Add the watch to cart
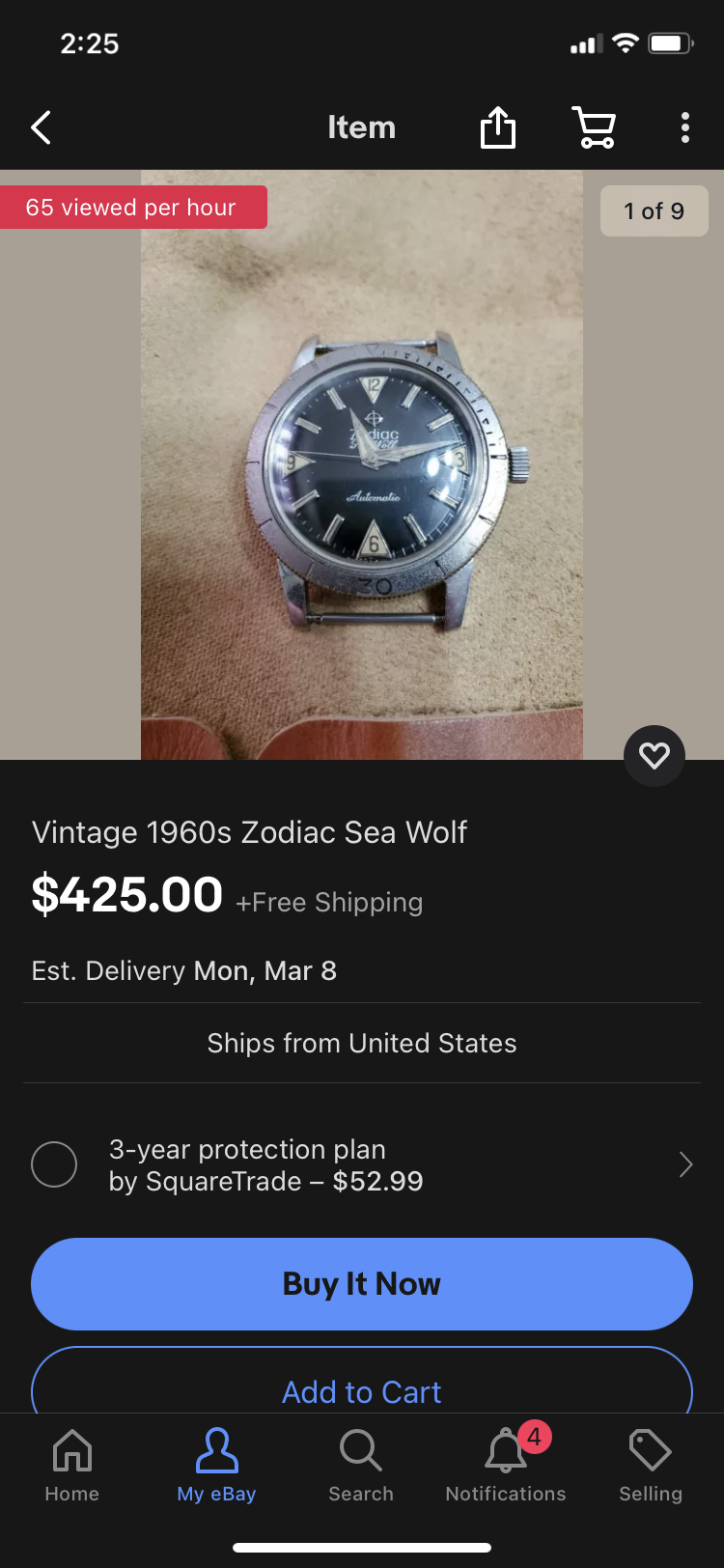This screenshot has width=724, height=1568. click(362, 1390)
